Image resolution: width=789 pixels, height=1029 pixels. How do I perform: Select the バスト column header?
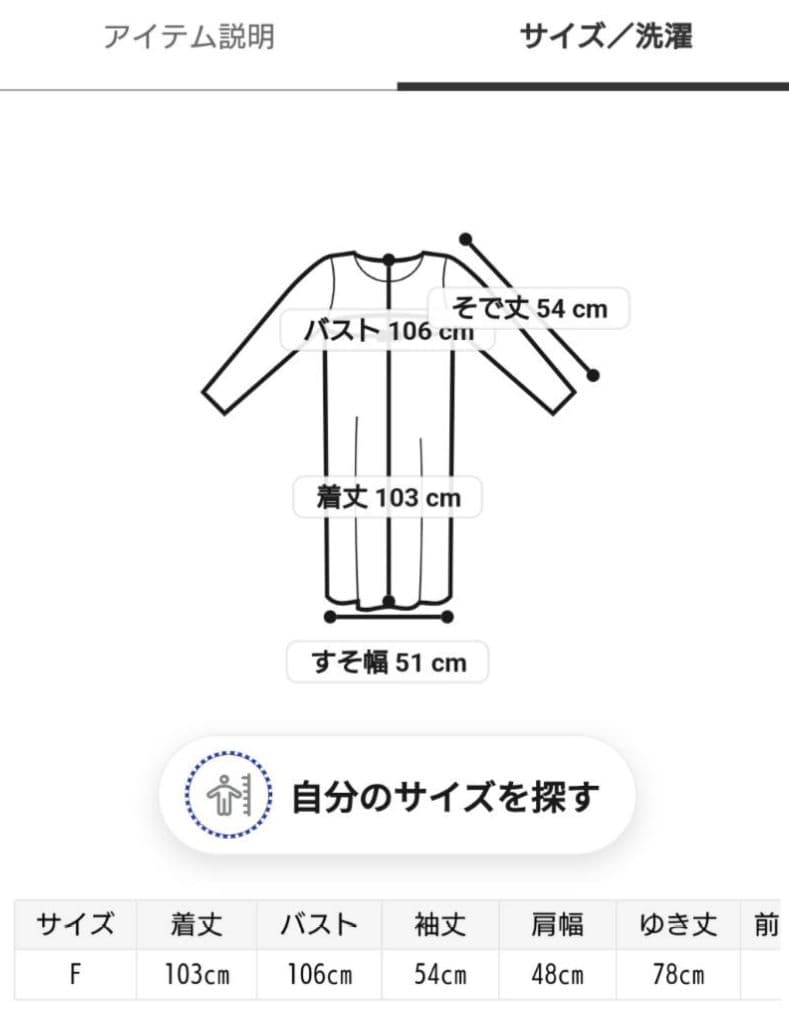tap(318, 925)
